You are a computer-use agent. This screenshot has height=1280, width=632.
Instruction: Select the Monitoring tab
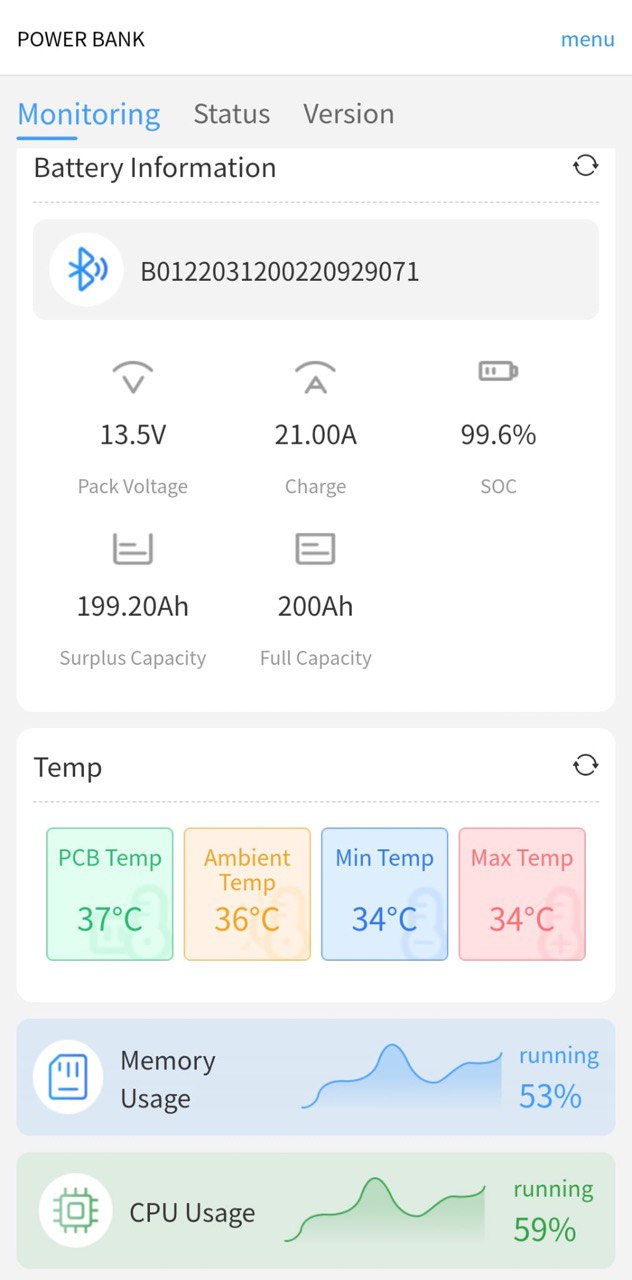(x=88, y=114)
